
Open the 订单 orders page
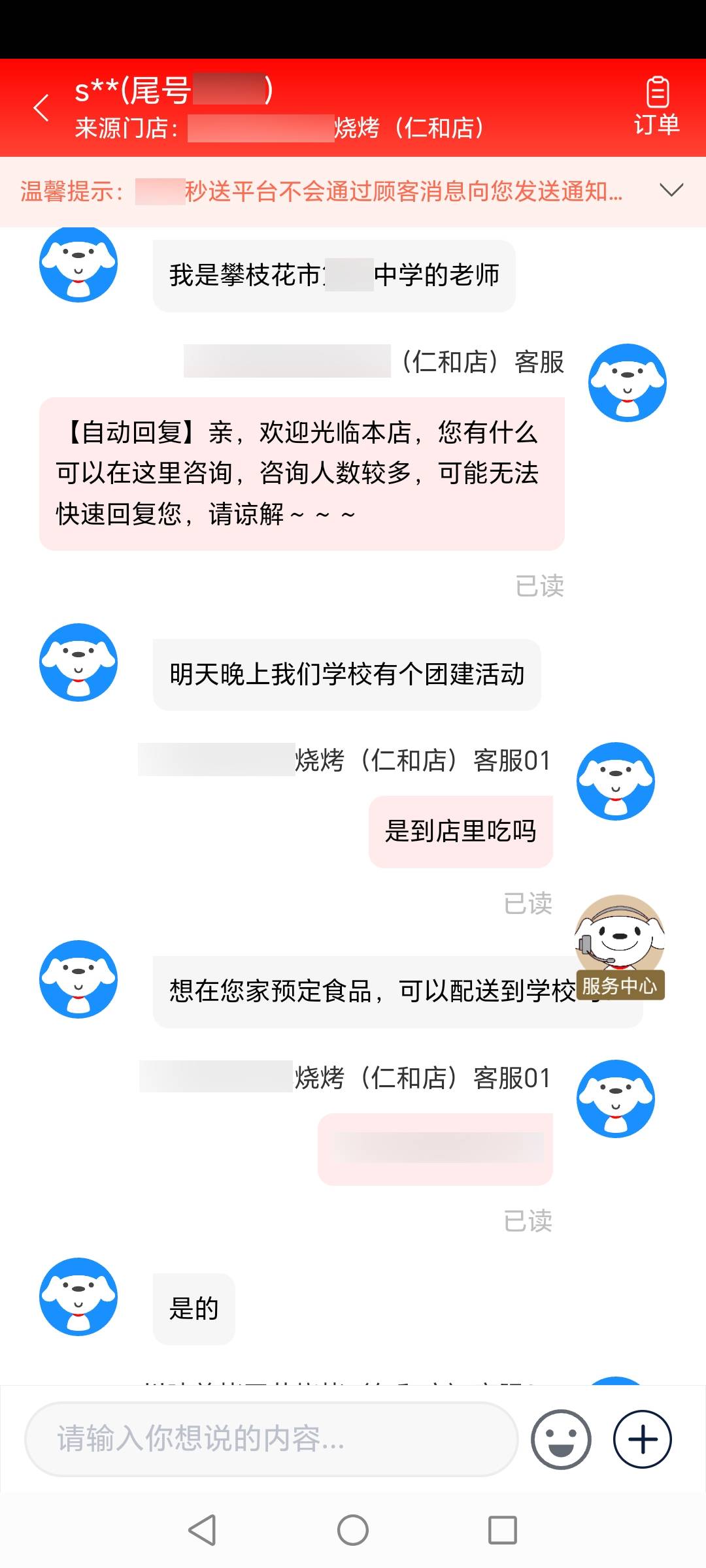(656, 108)
